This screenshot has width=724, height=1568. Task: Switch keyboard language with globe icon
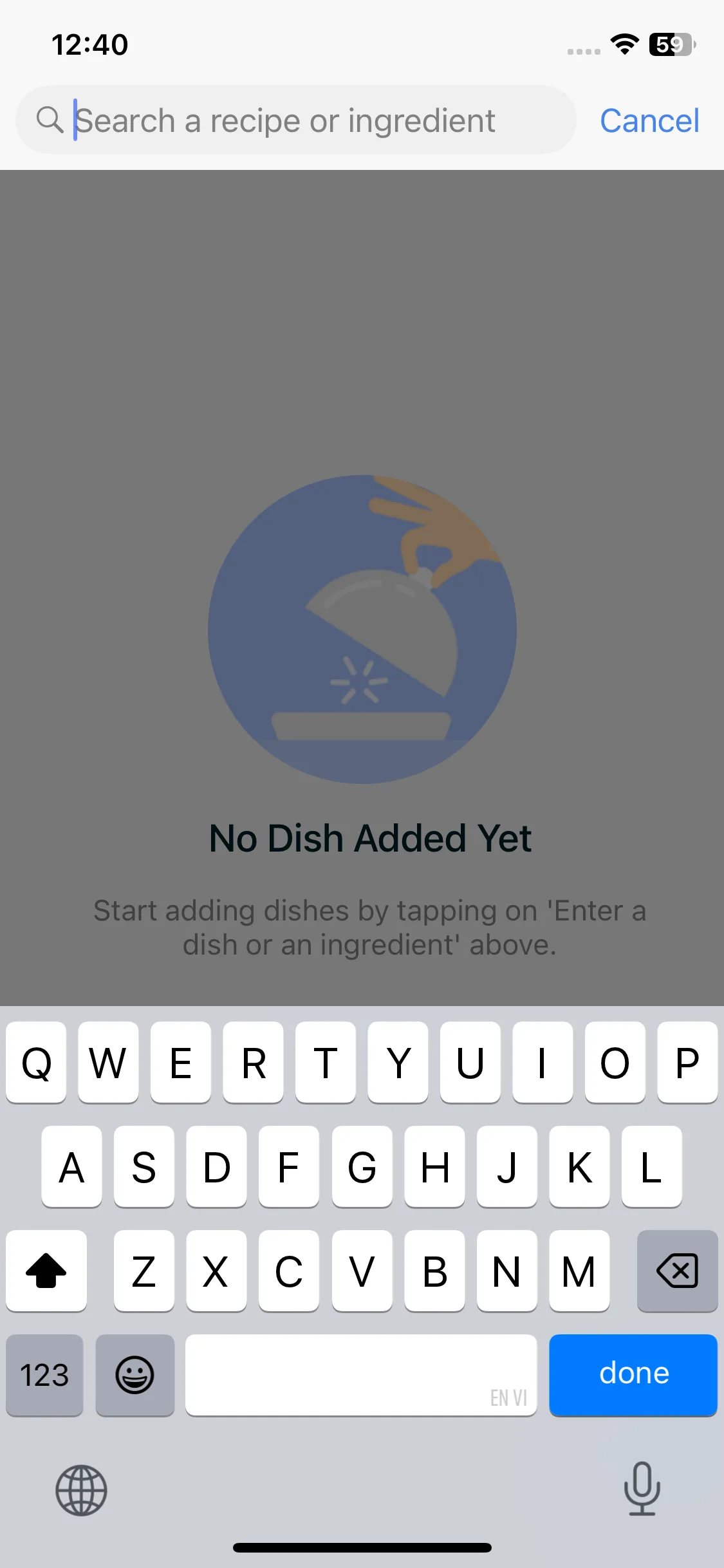point(81,1490)
